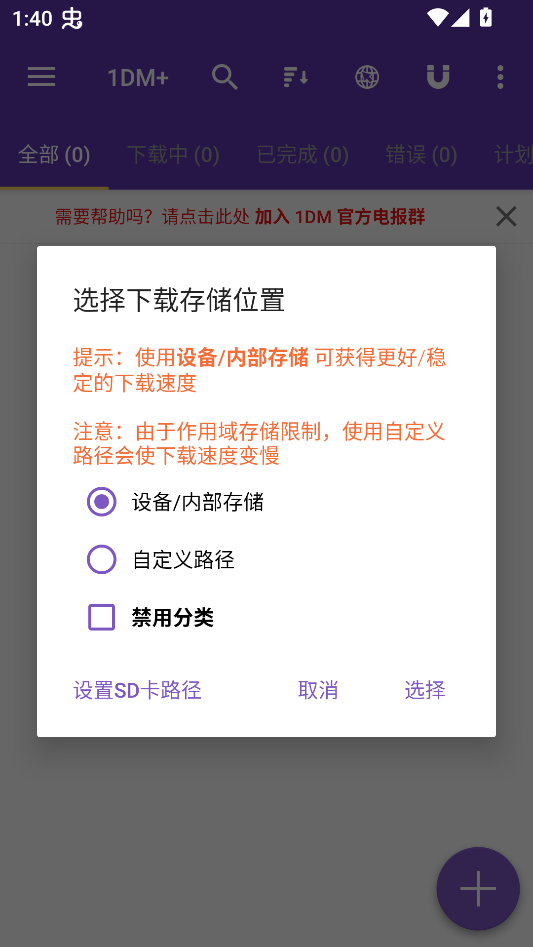Switch to the 错误 (0) tab

click(421, 155)
